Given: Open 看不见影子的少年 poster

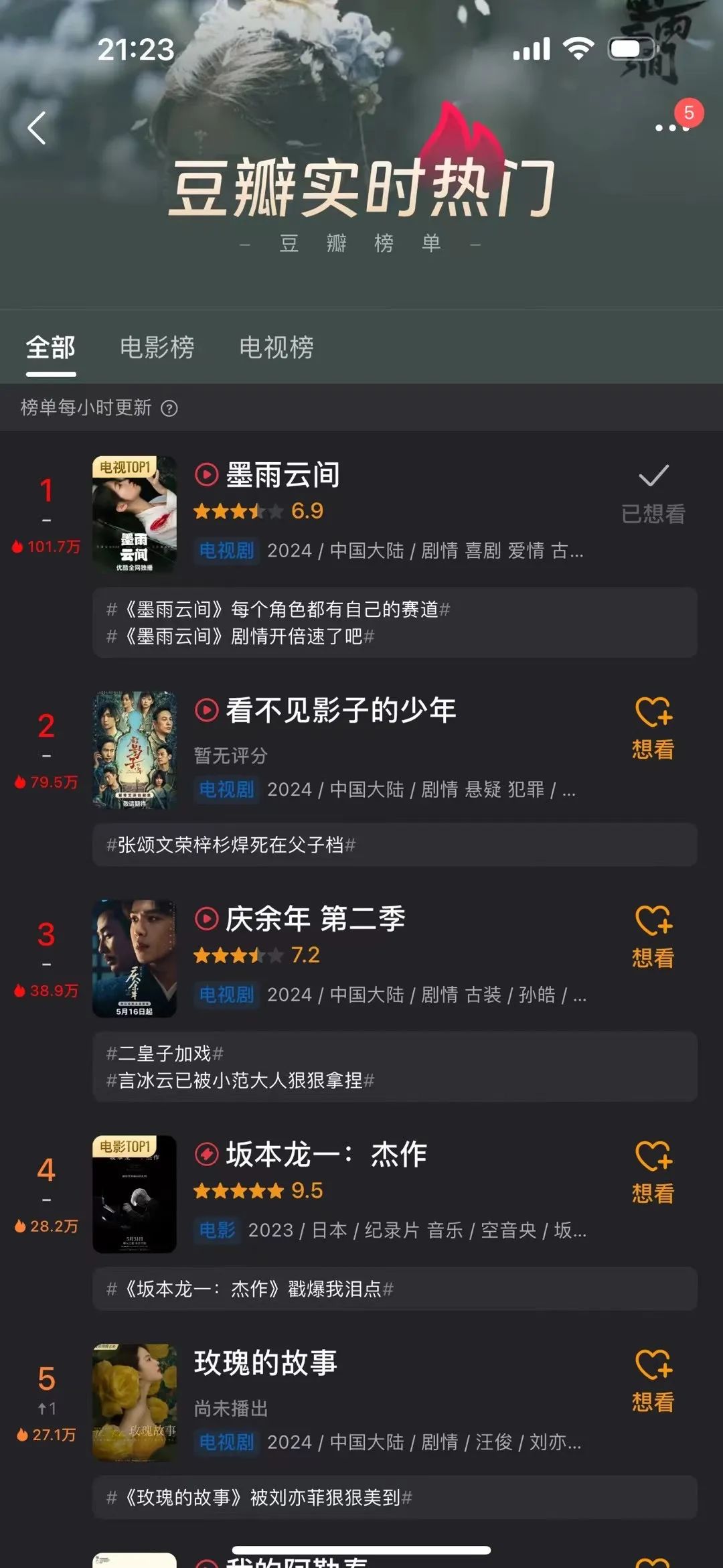Looking at the screenshot, I should pos(135,750).
